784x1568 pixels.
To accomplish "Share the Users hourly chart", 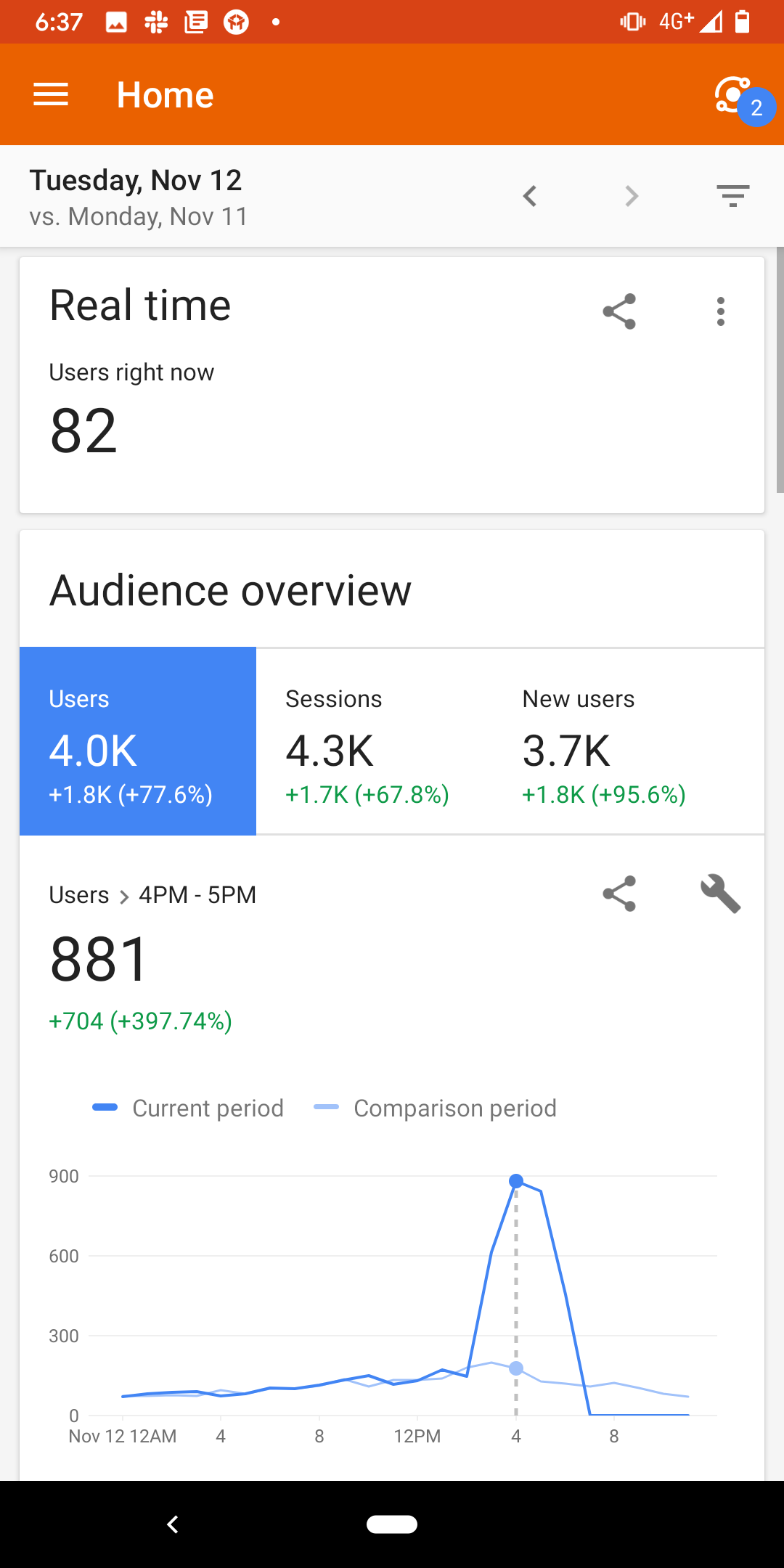I will [618, 894].
